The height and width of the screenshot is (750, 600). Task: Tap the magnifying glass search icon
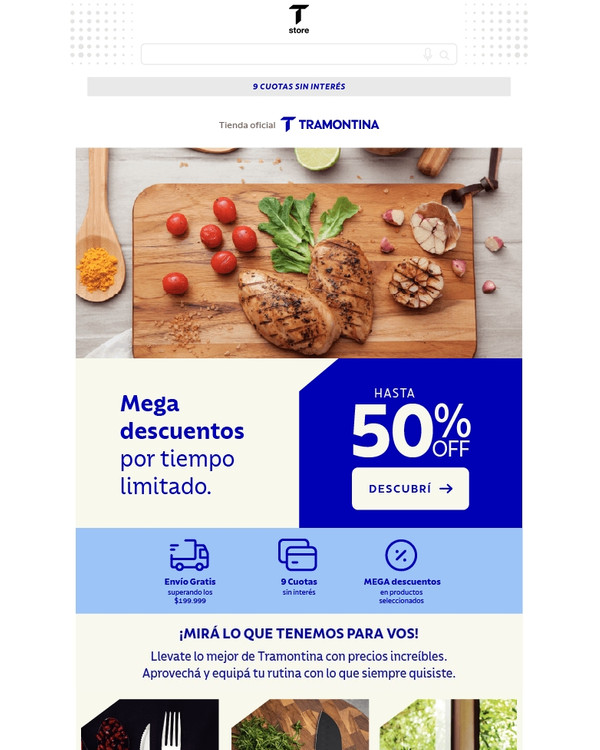point(445,54)
